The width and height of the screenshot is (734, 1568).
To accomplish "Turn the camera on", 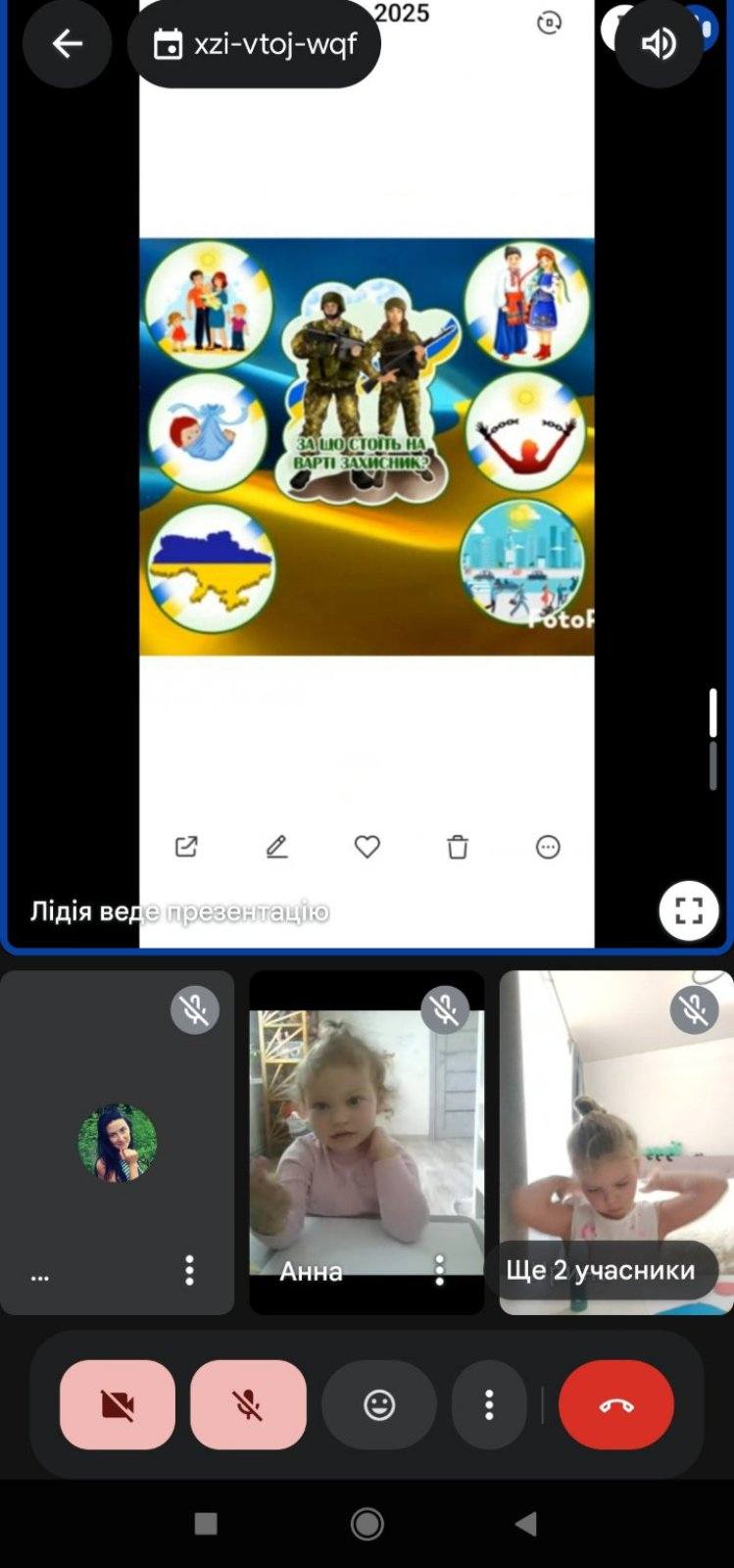I will (x=118, y=1405).
